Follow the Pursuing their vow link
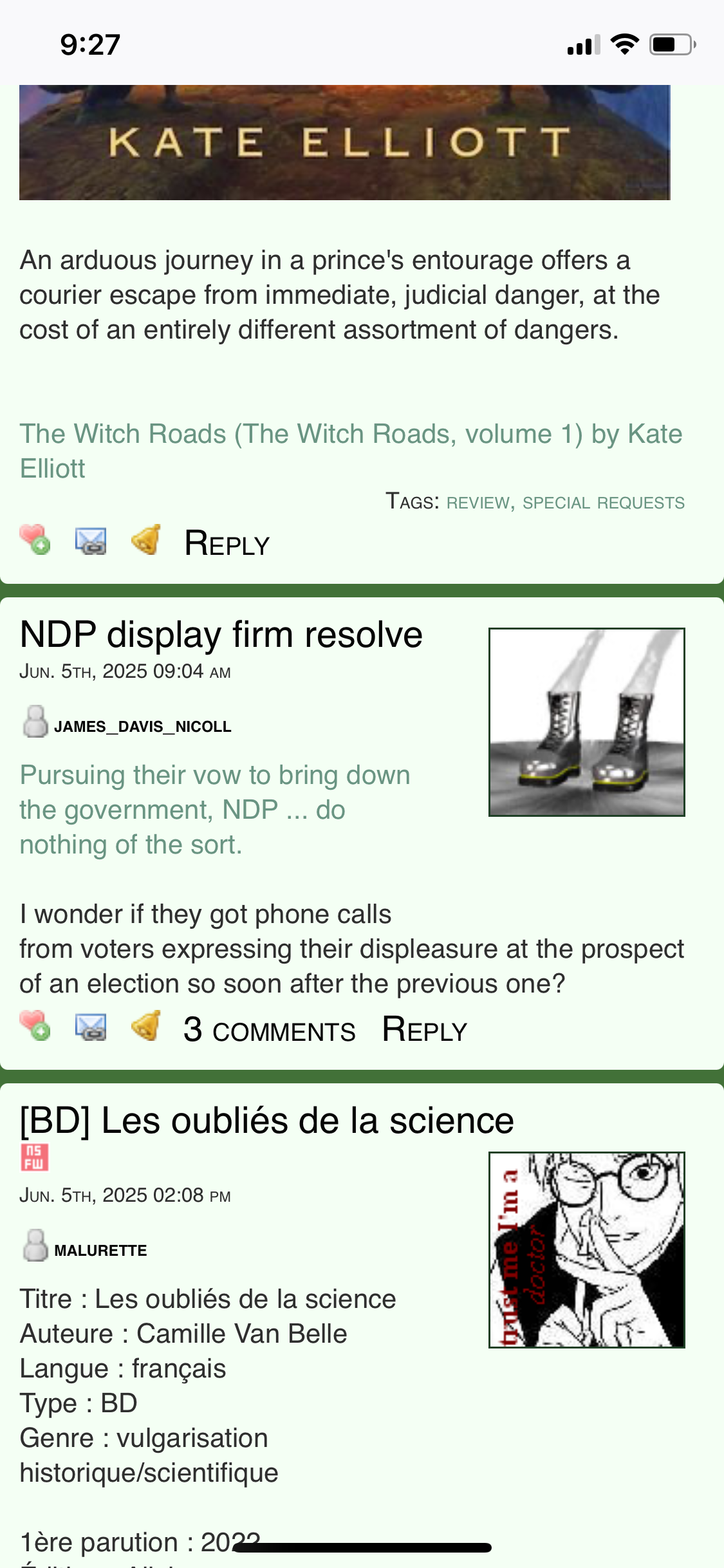724x1568 pixels. [215, 810]
